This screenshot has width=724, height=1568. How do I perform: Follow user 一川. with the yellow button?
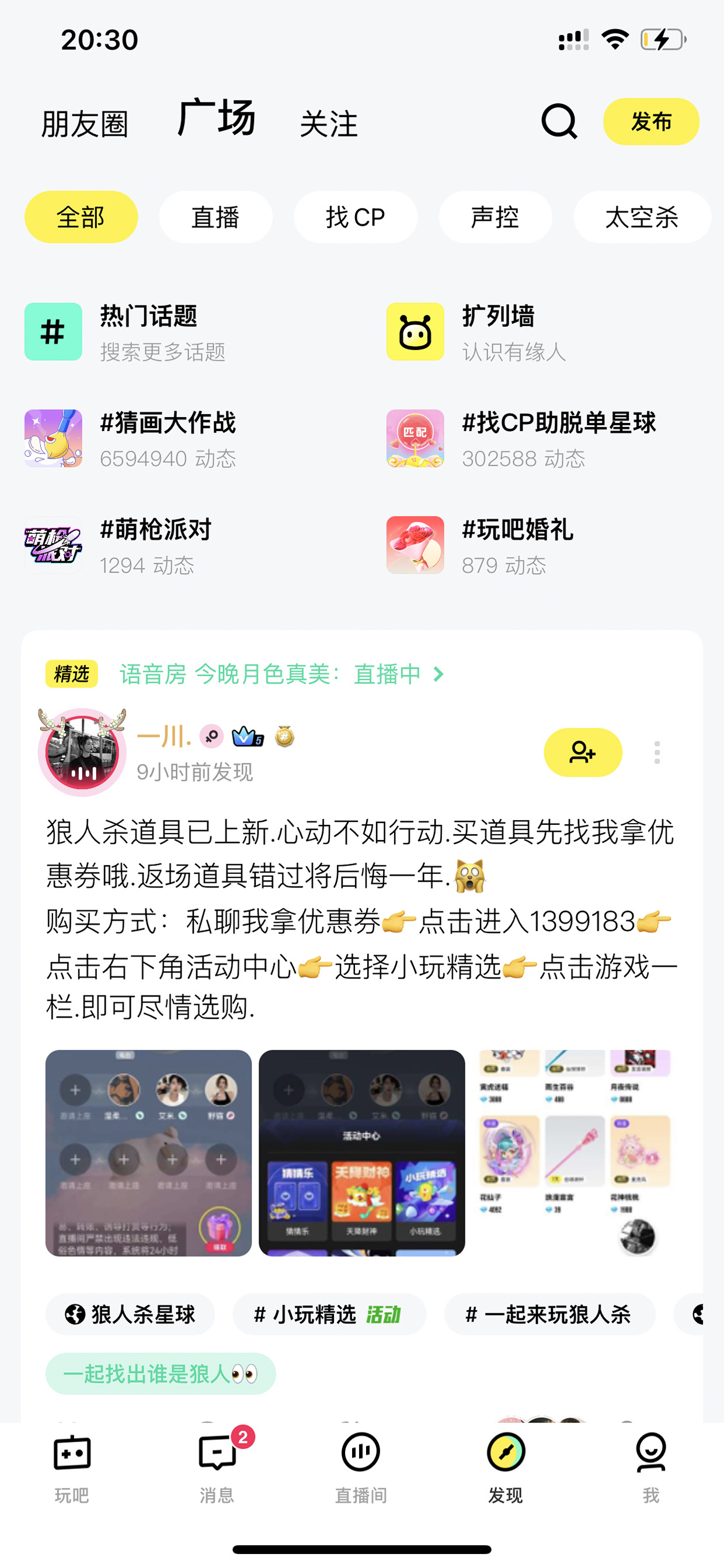[x=582, y=752]
